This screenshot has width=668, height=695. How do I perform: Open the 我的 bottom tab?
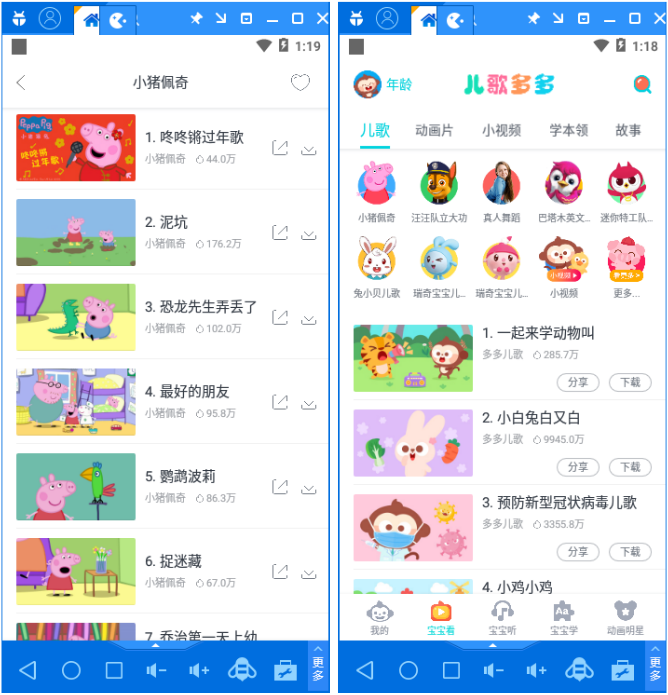(x=379, y=618)
